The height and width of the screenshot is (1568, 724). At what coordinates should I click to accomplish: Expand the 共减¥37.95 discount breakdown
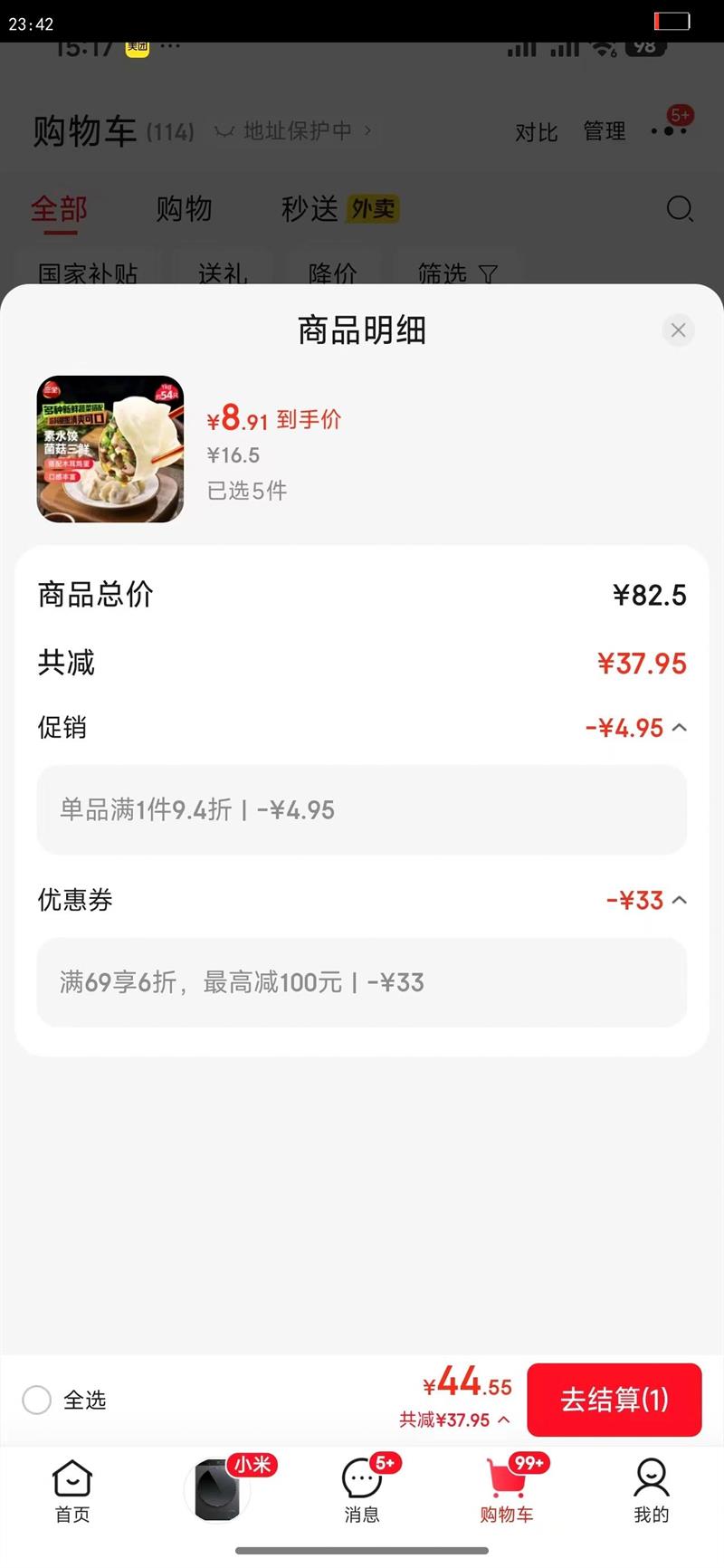coord(502,1420)
